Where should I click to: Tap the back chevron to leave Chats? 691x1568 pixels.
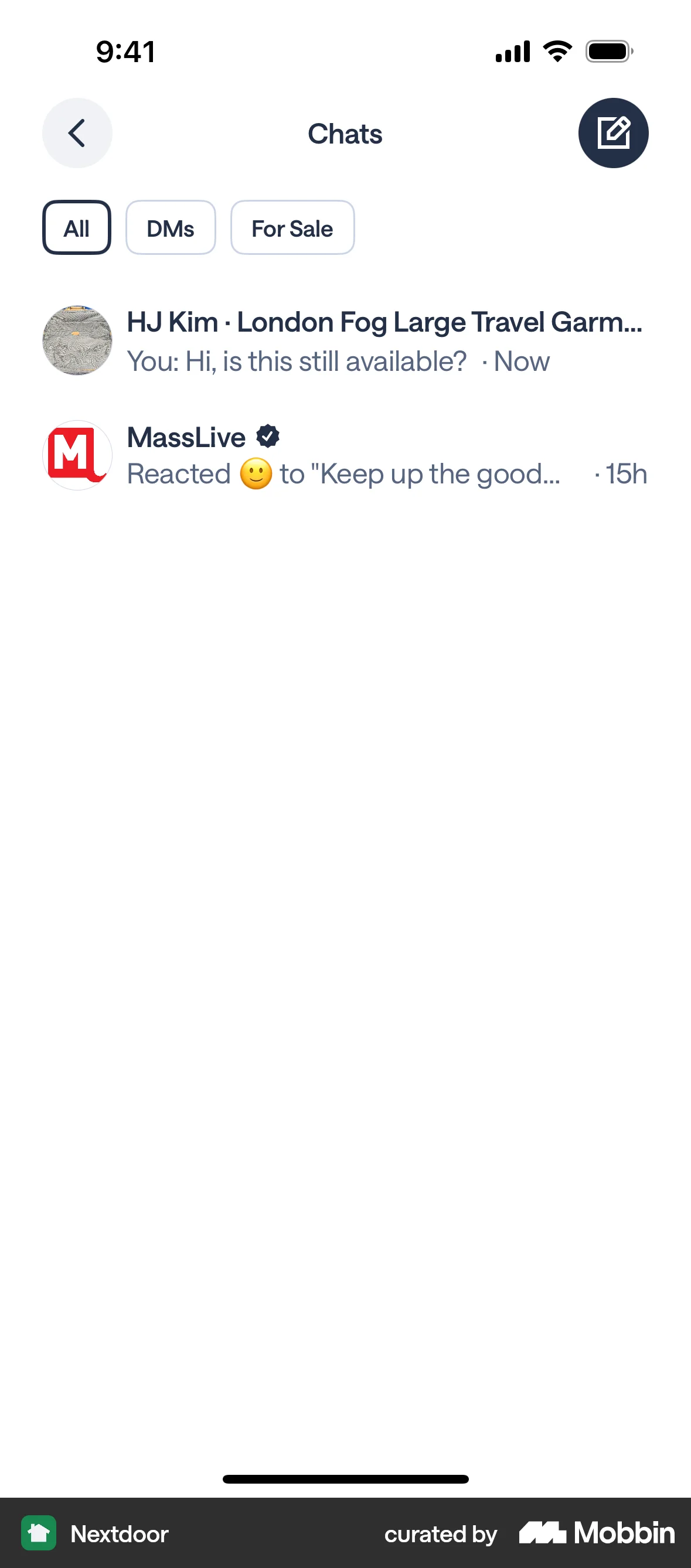(77, 132)
